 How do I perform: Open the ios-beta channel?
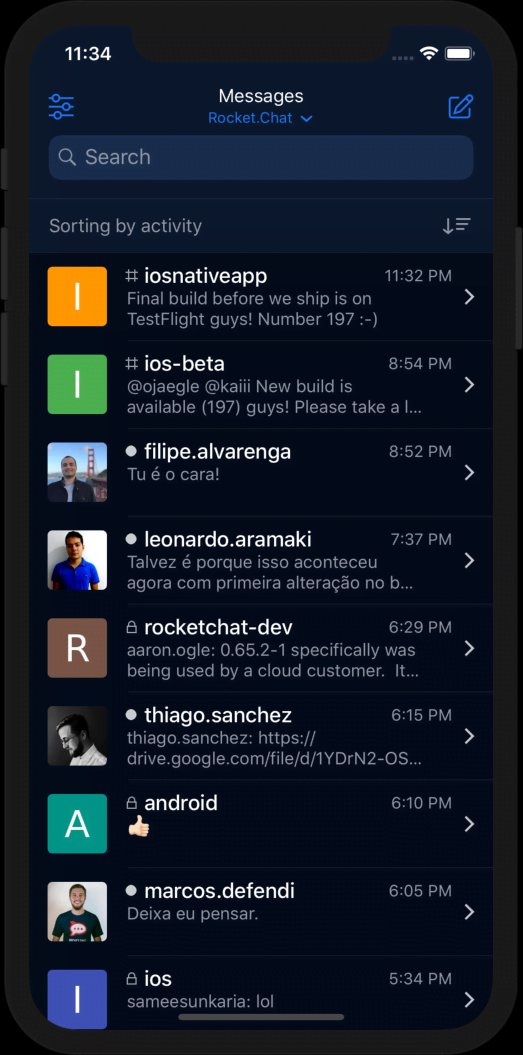261,384
